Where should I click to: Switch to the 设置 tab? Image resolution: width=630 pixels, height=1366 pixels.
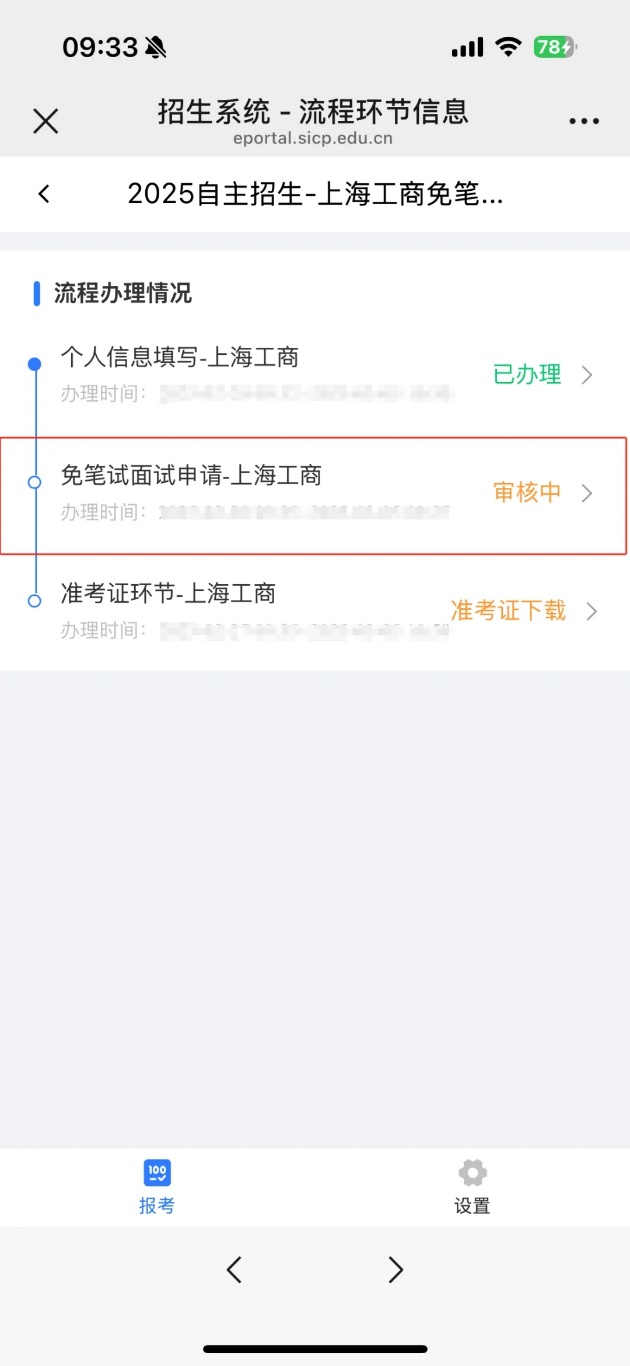pos(472,1187)
